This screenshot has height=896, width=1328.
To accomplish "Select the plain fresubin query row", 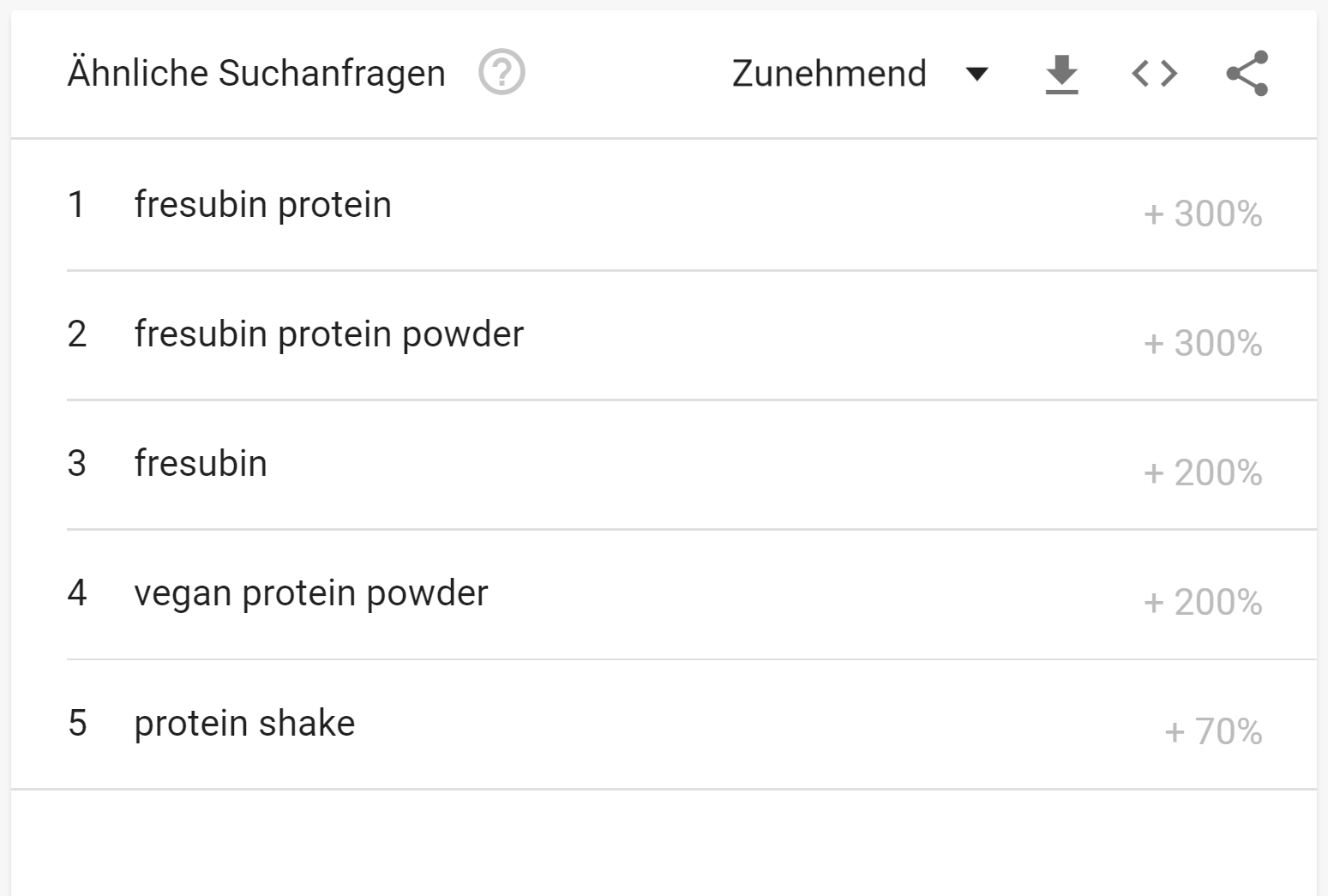I will coord(201,464).
